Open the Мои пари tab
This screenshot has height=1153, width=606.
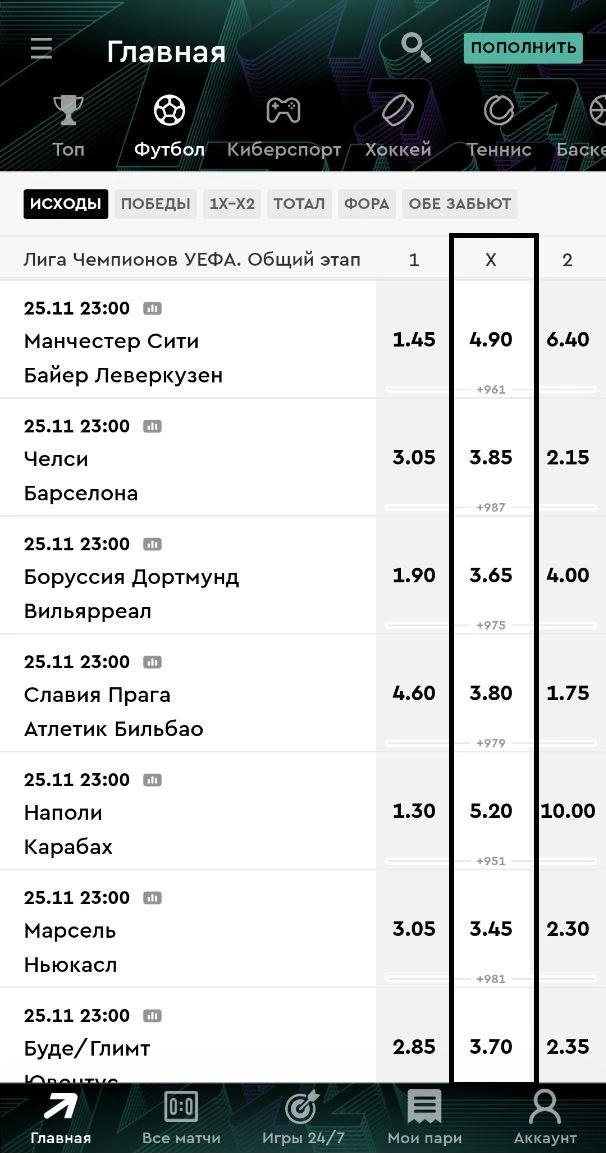(x=425, y=1118)
